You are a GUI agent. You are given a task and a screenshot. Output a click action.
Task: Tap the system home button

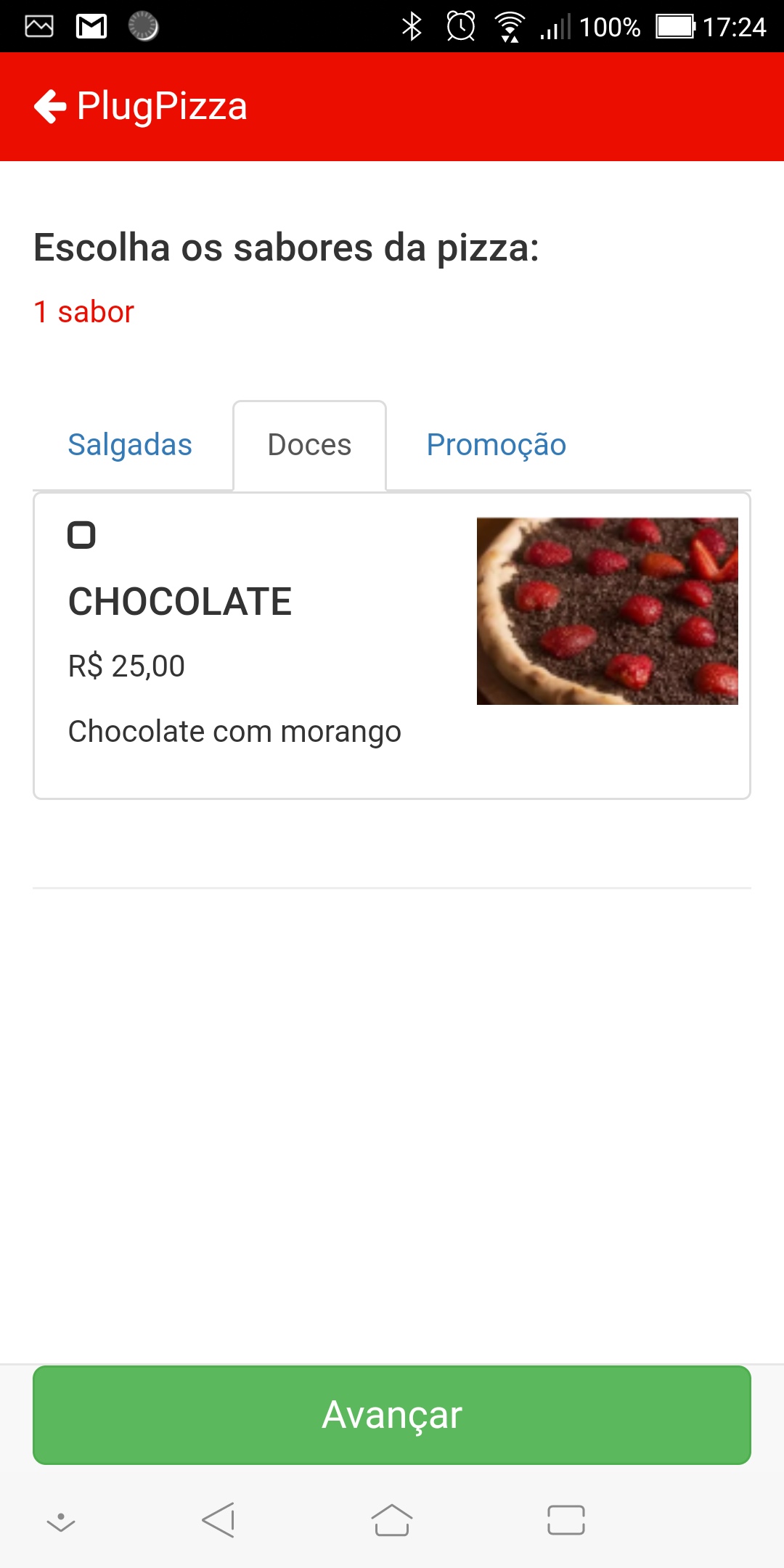tap(392, 1519)
